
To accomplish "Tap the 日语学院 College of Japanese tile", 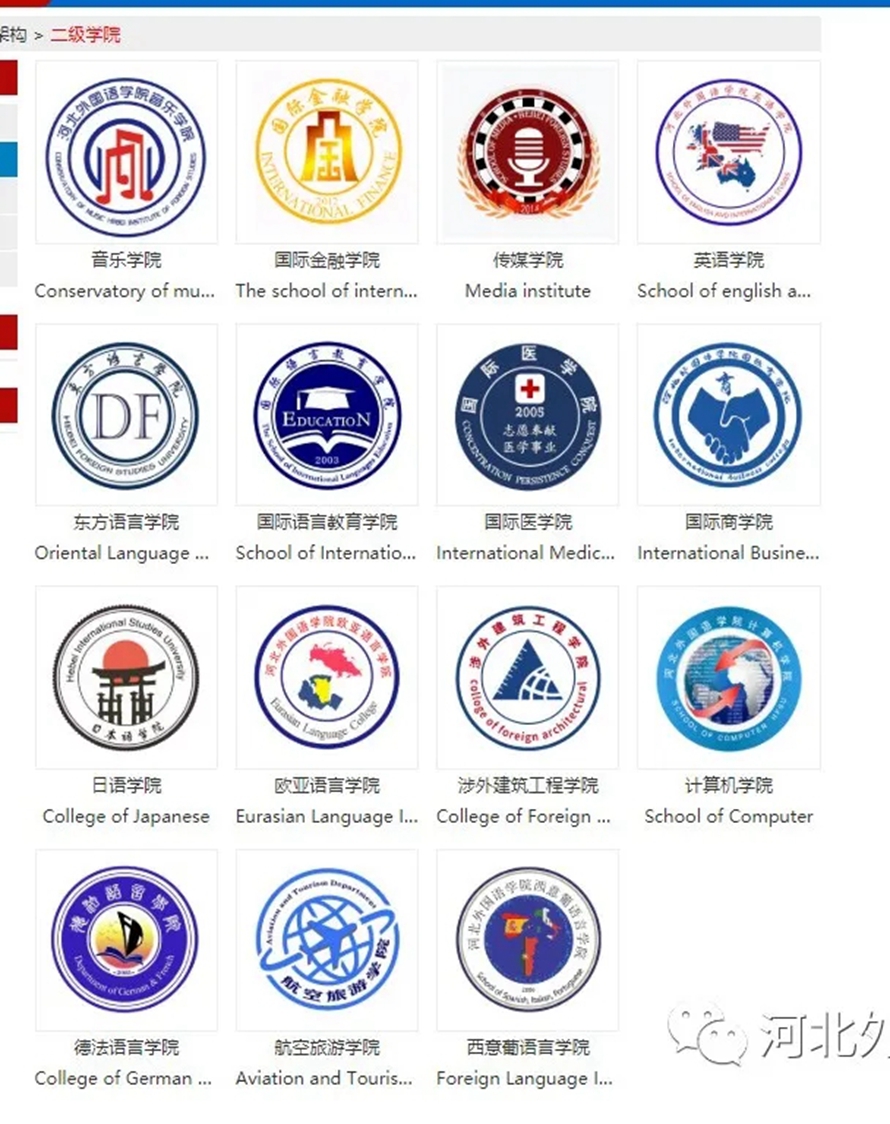I will [126, 677].
